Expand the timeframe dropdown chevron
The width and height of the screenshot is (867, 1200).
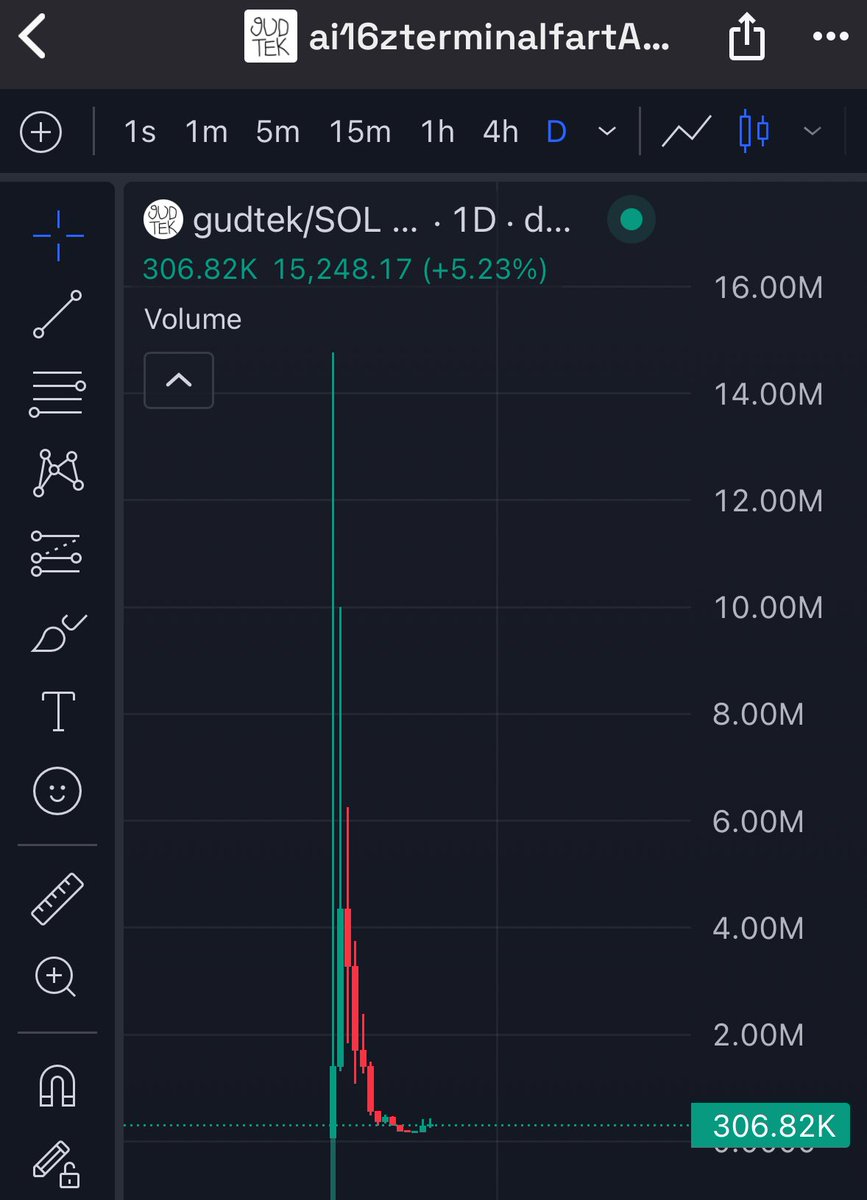pyautogui.click(x=606, y=132)
